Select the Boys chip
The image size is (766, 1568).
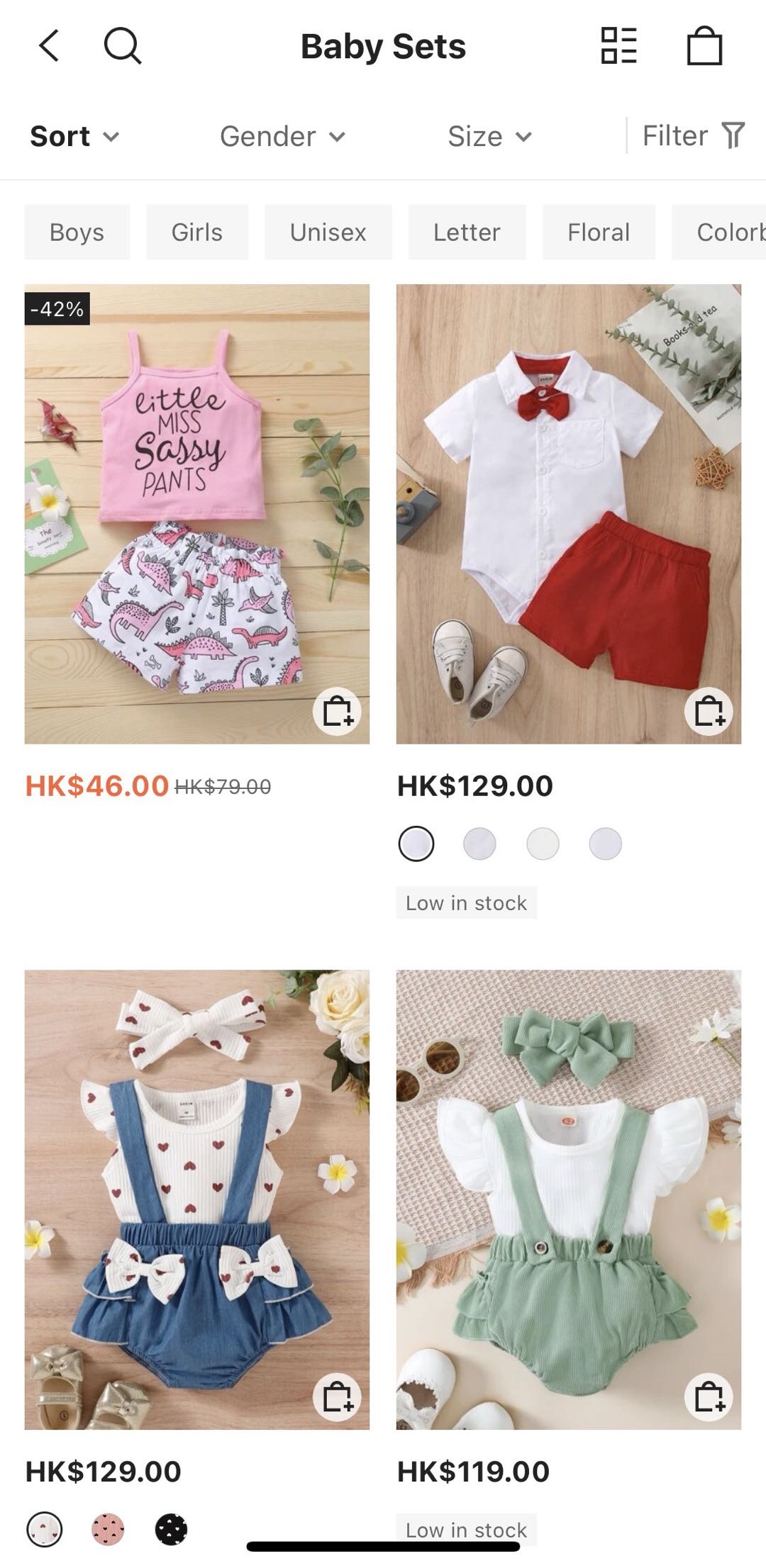pos(77,233)
